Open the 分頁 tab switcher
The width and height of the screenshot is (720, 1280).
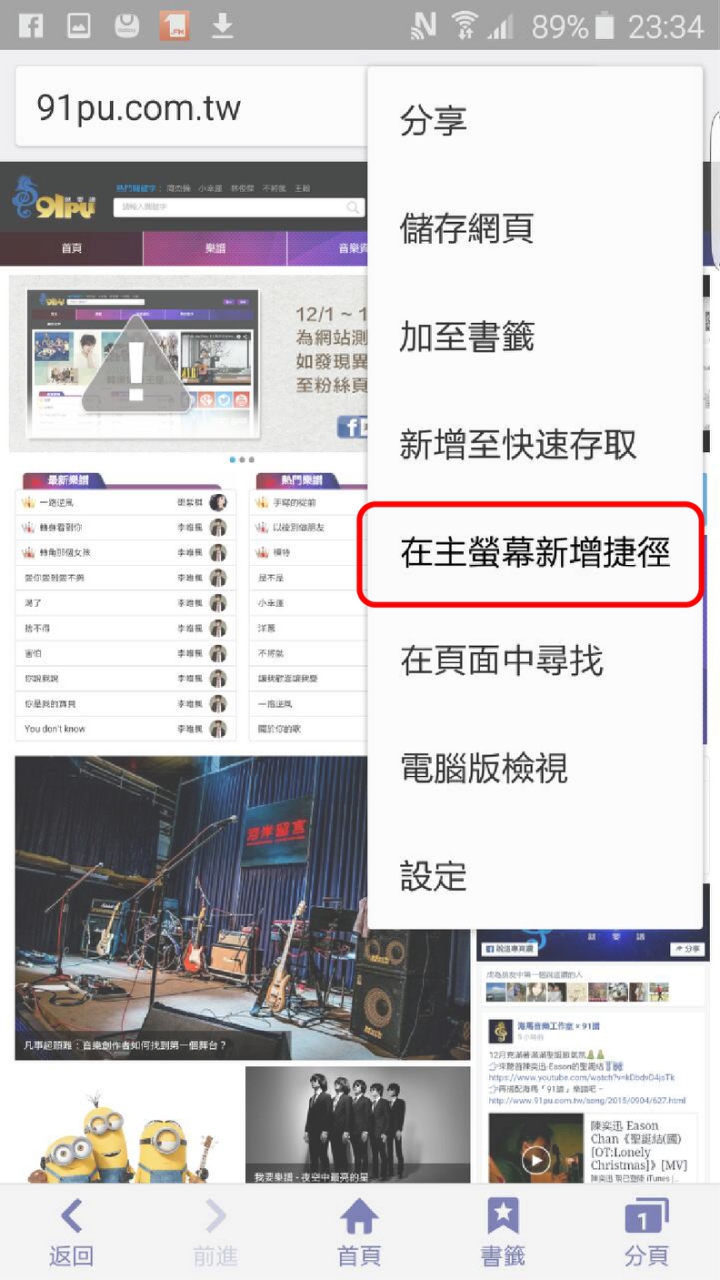point(646,1233)
